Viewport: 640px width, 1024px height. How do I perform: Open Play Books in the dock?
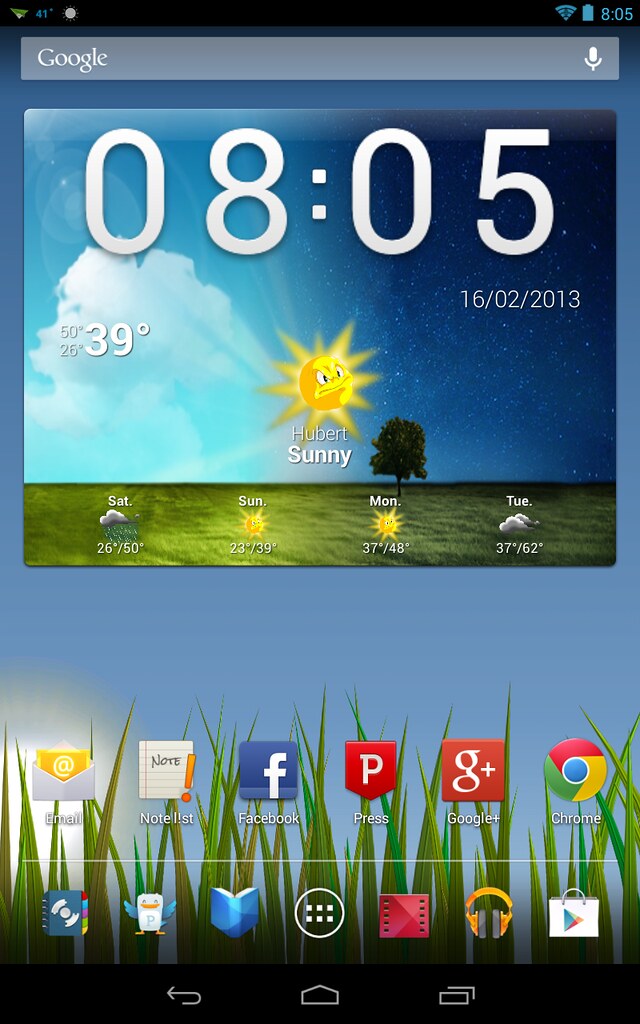[234, 913]
